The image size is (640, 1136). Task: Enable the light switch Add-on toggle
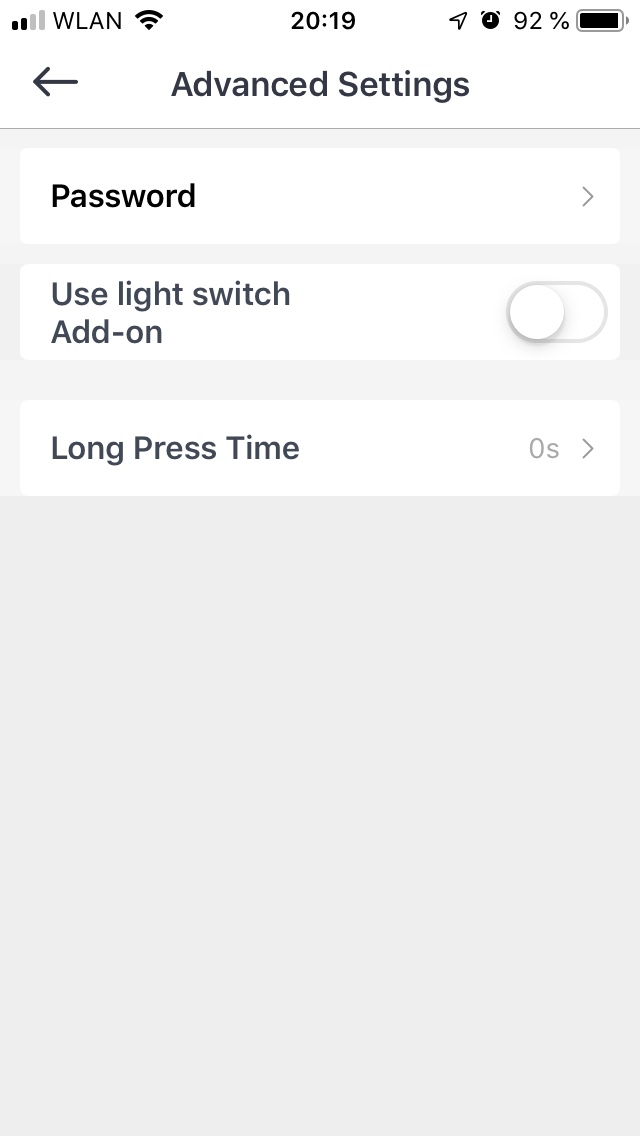556,313
